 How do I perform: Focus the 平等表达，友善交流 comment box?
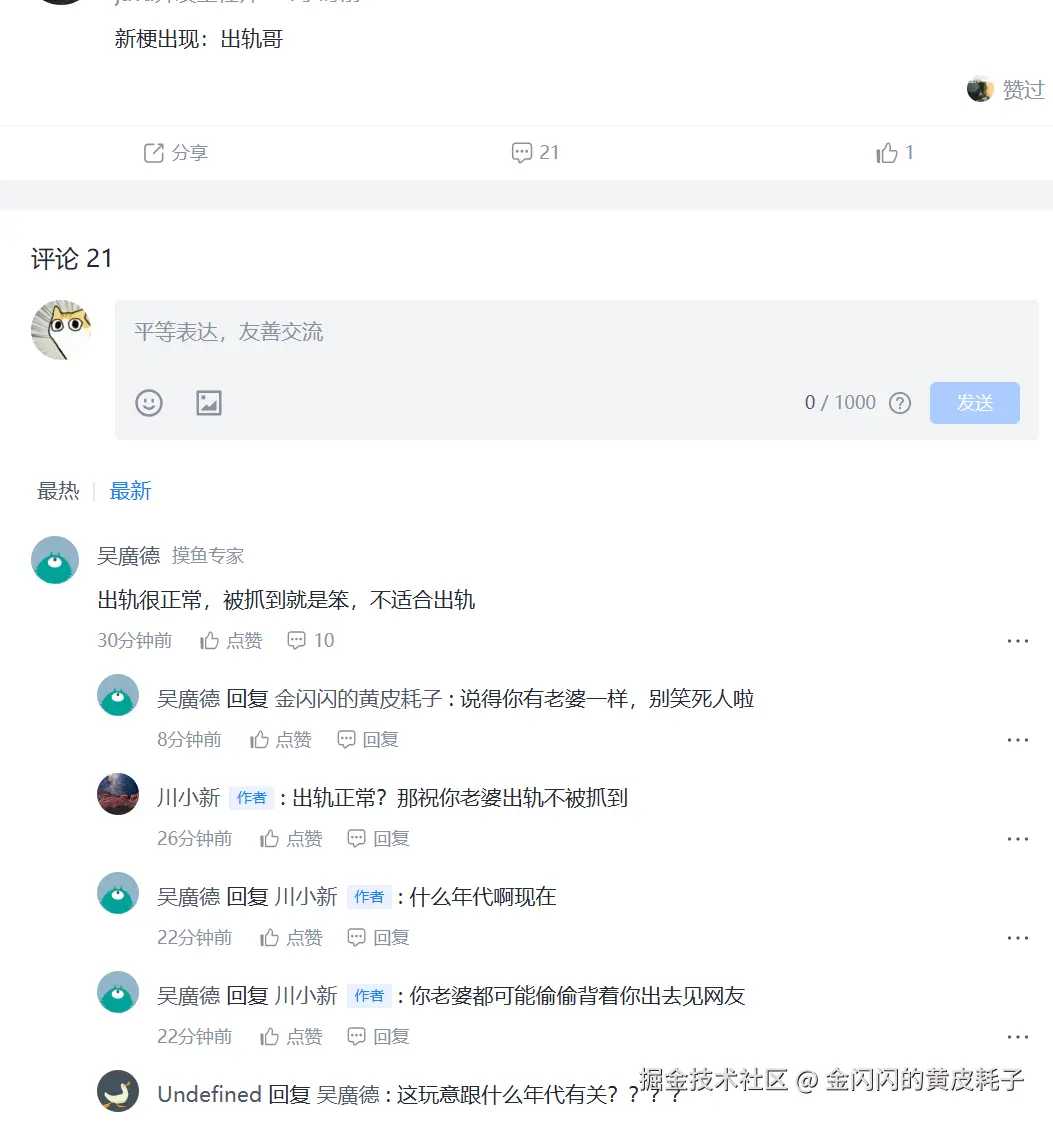coord(576,333)
